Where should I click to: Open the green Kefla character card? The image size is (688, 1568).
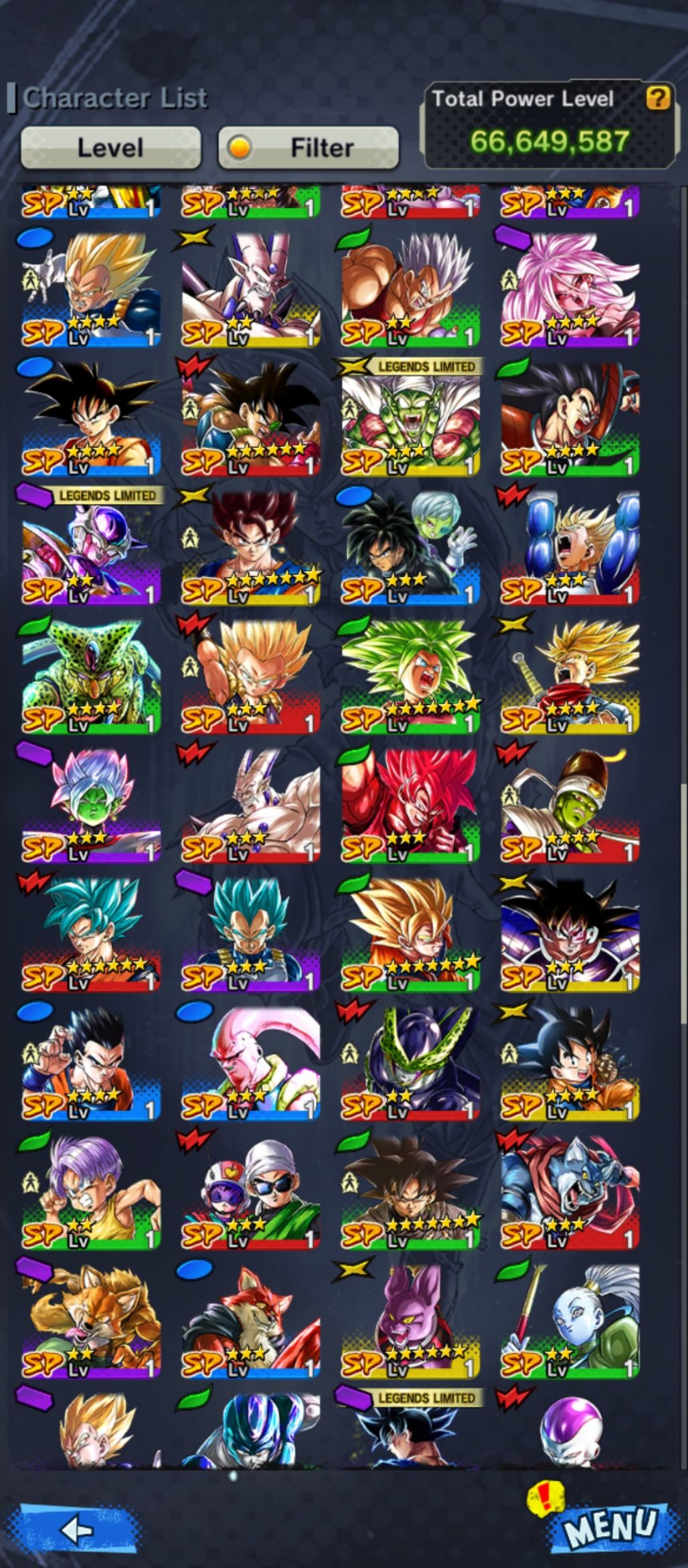pos(410,676)
